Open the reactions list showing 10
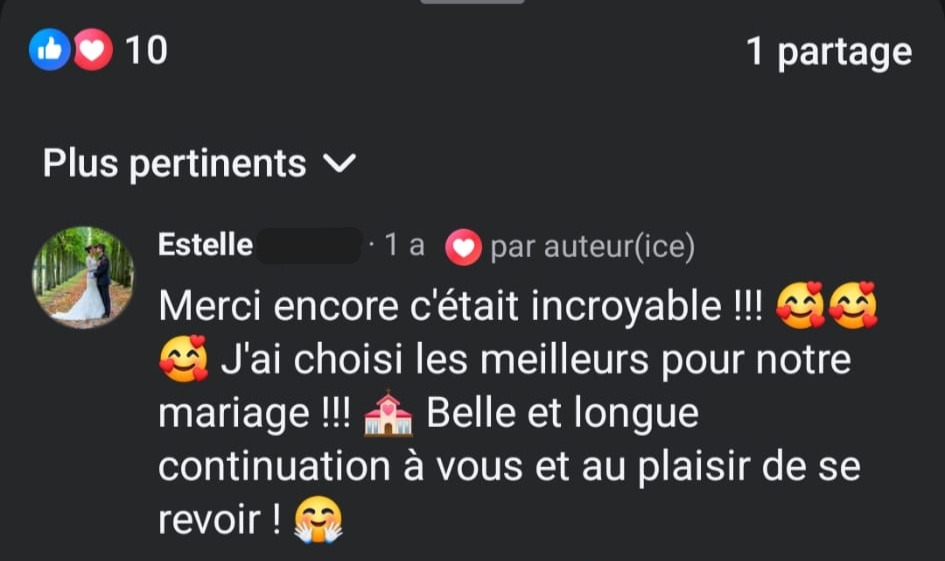The image size is (945, 561). click(98, 50)
